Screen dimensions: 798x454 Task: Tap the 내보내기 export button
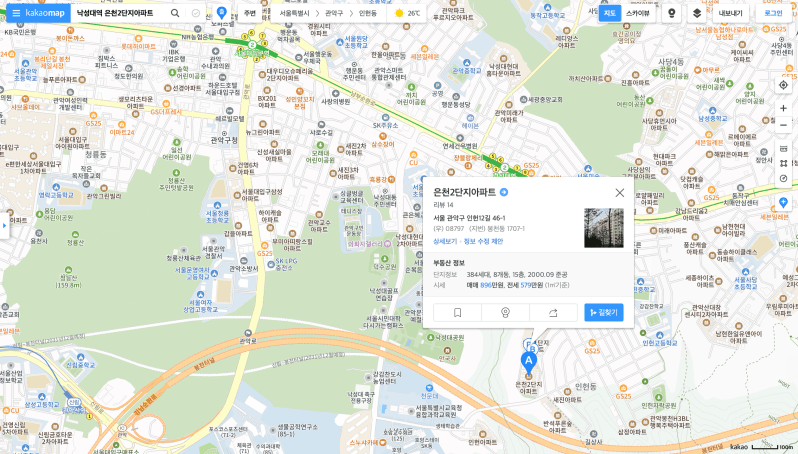730,13
